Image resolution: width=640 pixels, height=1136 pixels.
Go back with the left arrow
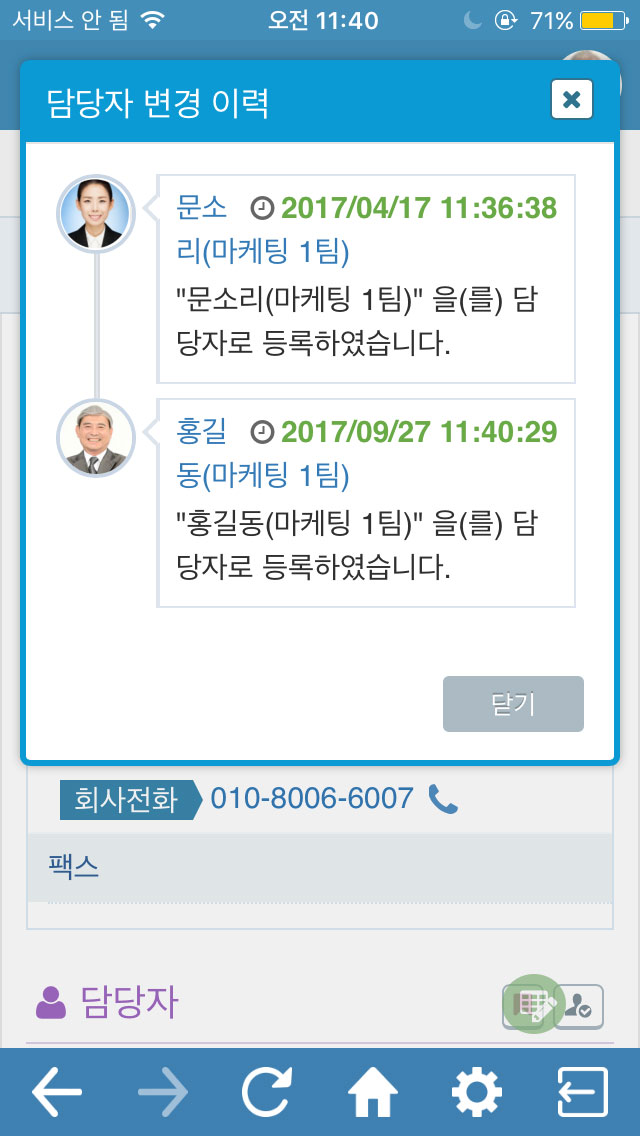tap(57, 1090)
